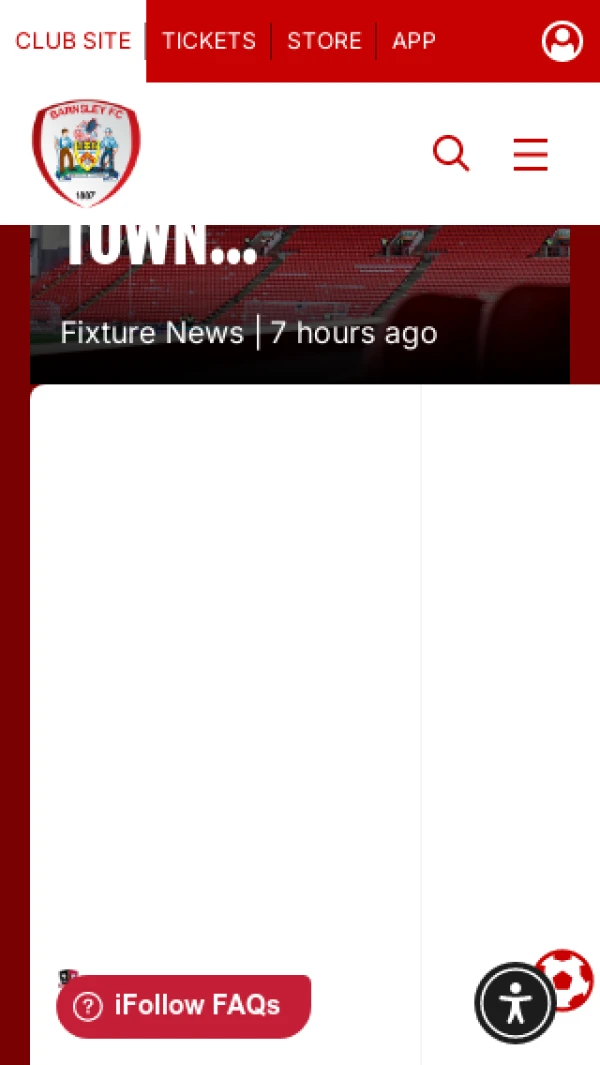Screen dimensions: 600x1065
Task: Open the App link
Action: (414, 41)
